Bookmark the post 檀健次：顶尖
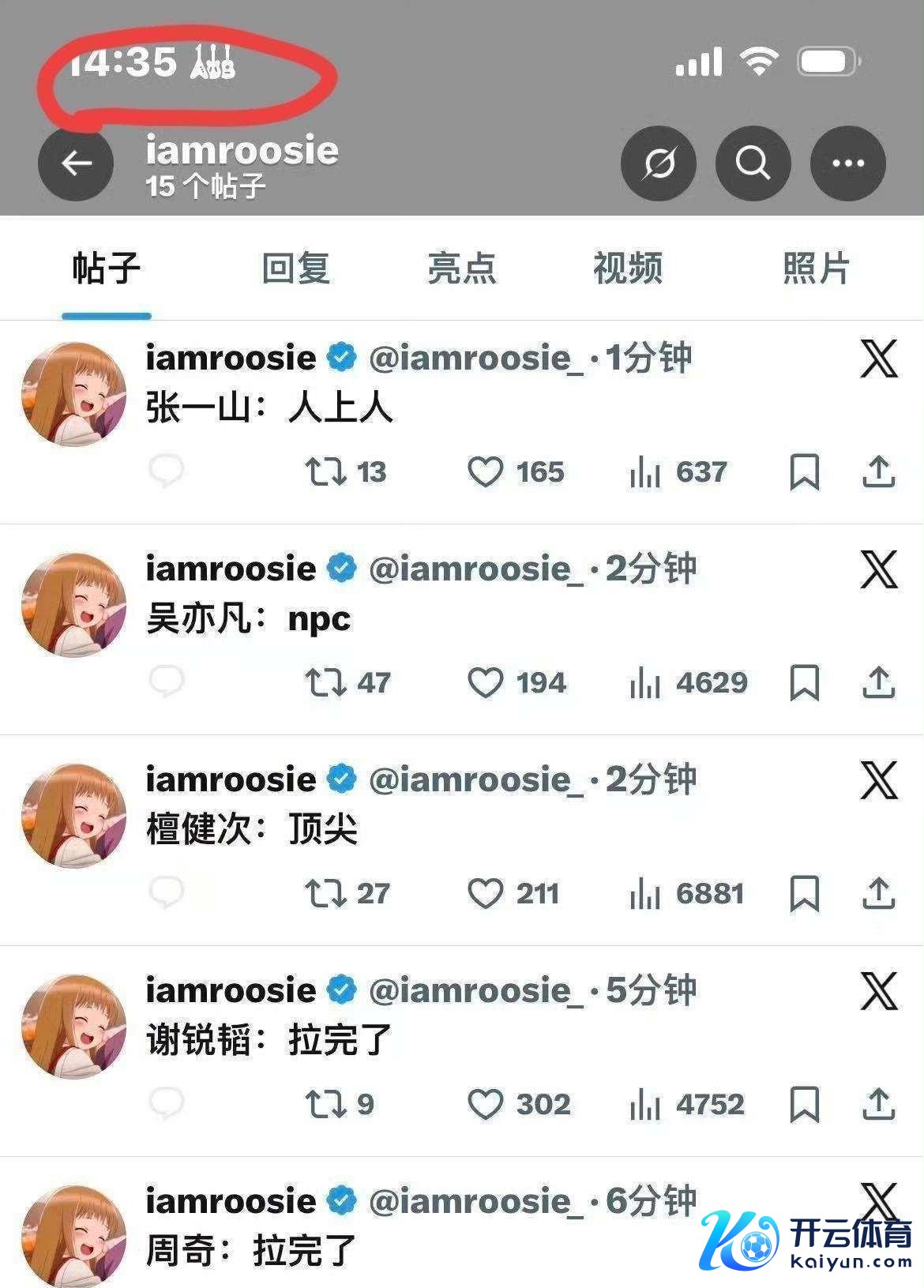924x1288 pixels. (804, 894)
